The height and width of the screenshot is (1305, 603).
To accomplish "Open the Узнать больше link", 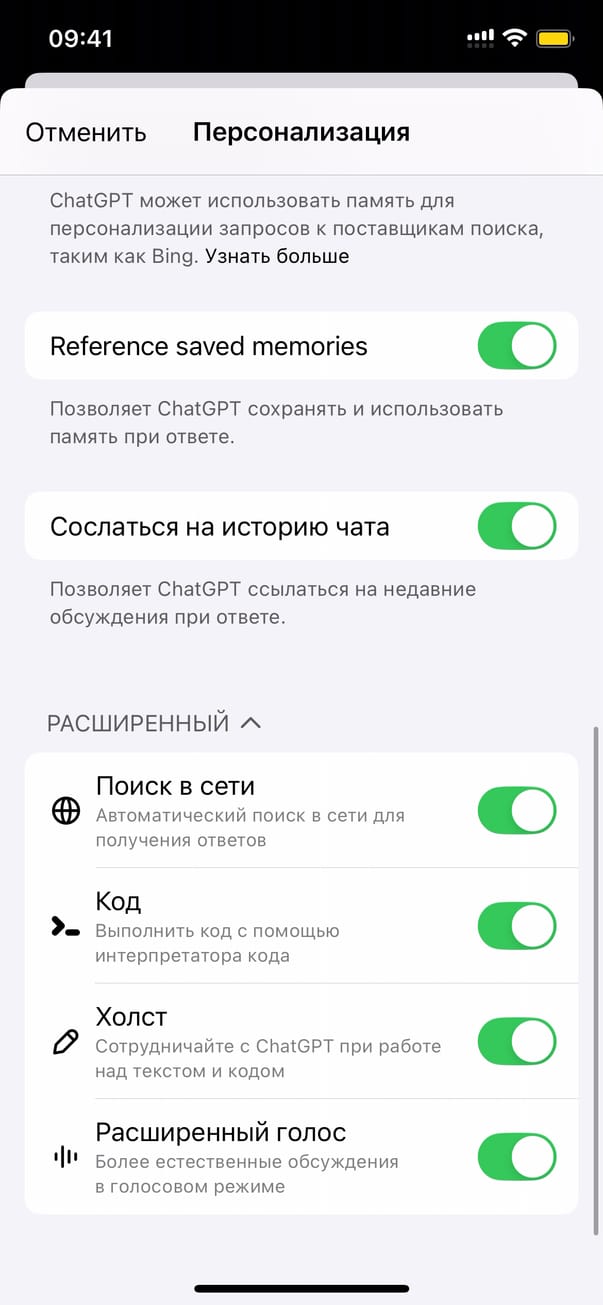I will pyautogui.click(x=277, y=256).
